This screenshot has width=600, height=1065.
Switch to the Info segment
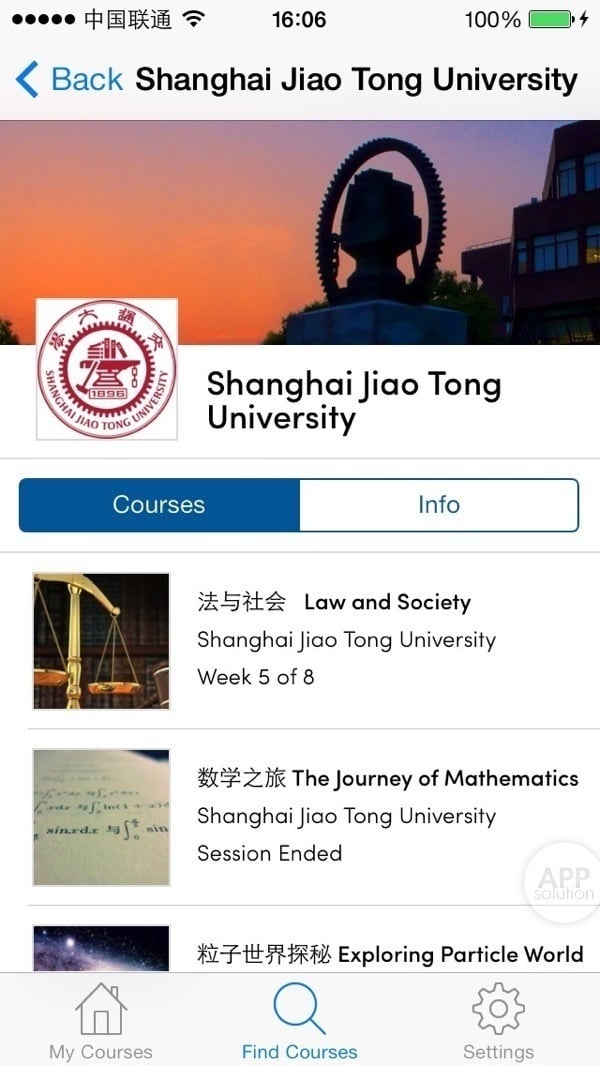pos(438,505)
